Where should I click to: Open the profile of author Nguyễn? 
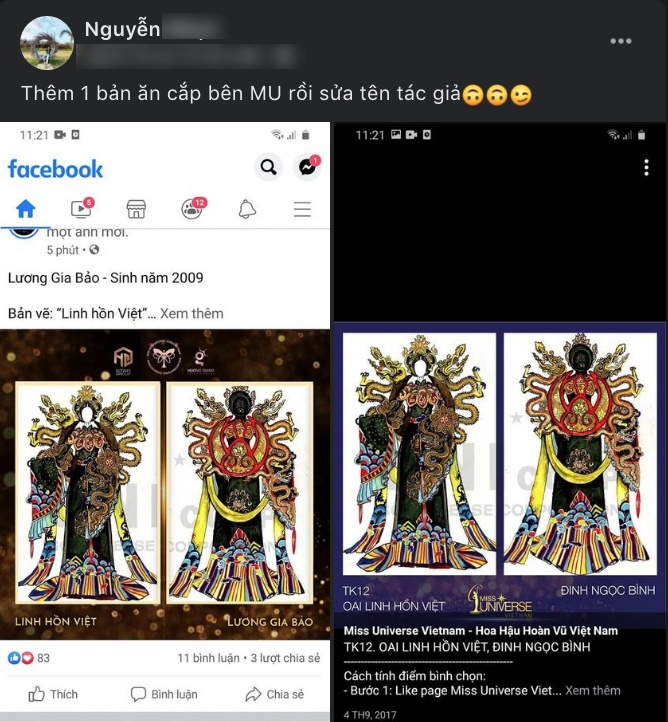tap(123, 29)
